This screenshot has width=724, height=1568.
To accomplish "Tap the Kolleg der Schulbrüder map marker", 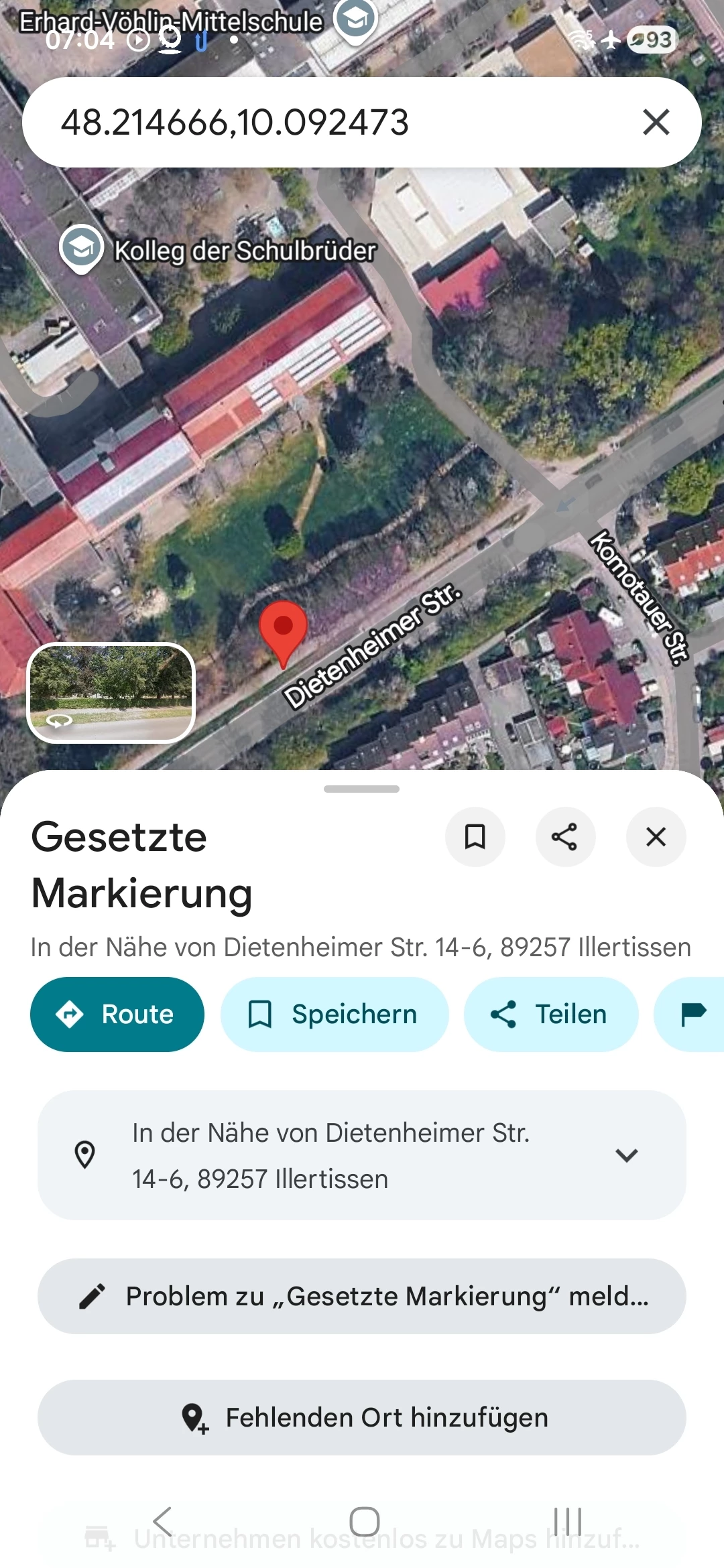I will pyautogui.click(x=81, y=247).
